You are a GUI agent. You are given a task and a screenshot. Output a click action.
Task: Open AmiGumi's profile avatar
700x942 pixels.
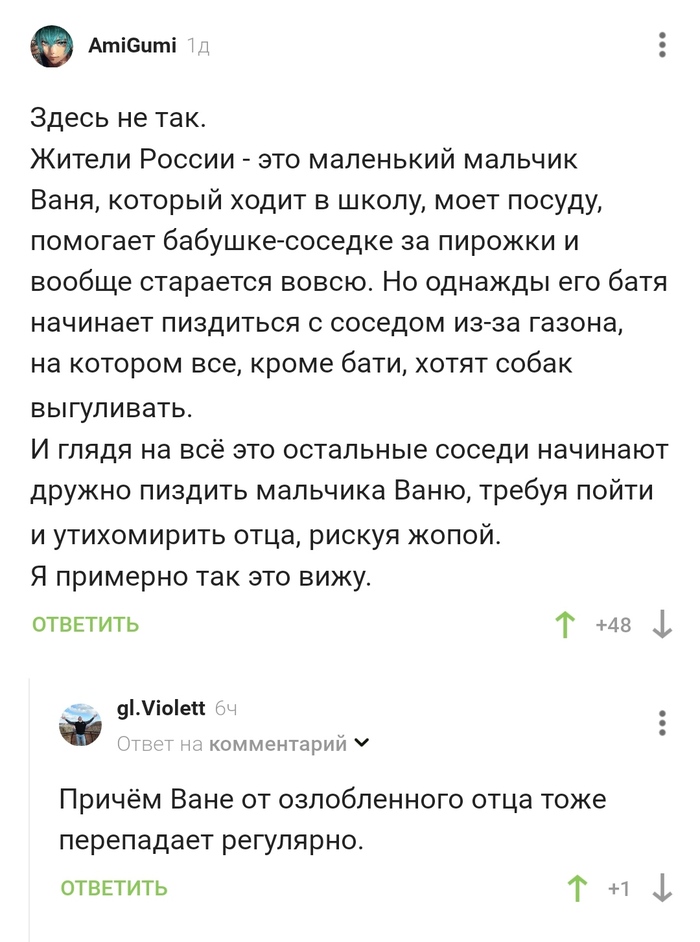pos(52,46)
